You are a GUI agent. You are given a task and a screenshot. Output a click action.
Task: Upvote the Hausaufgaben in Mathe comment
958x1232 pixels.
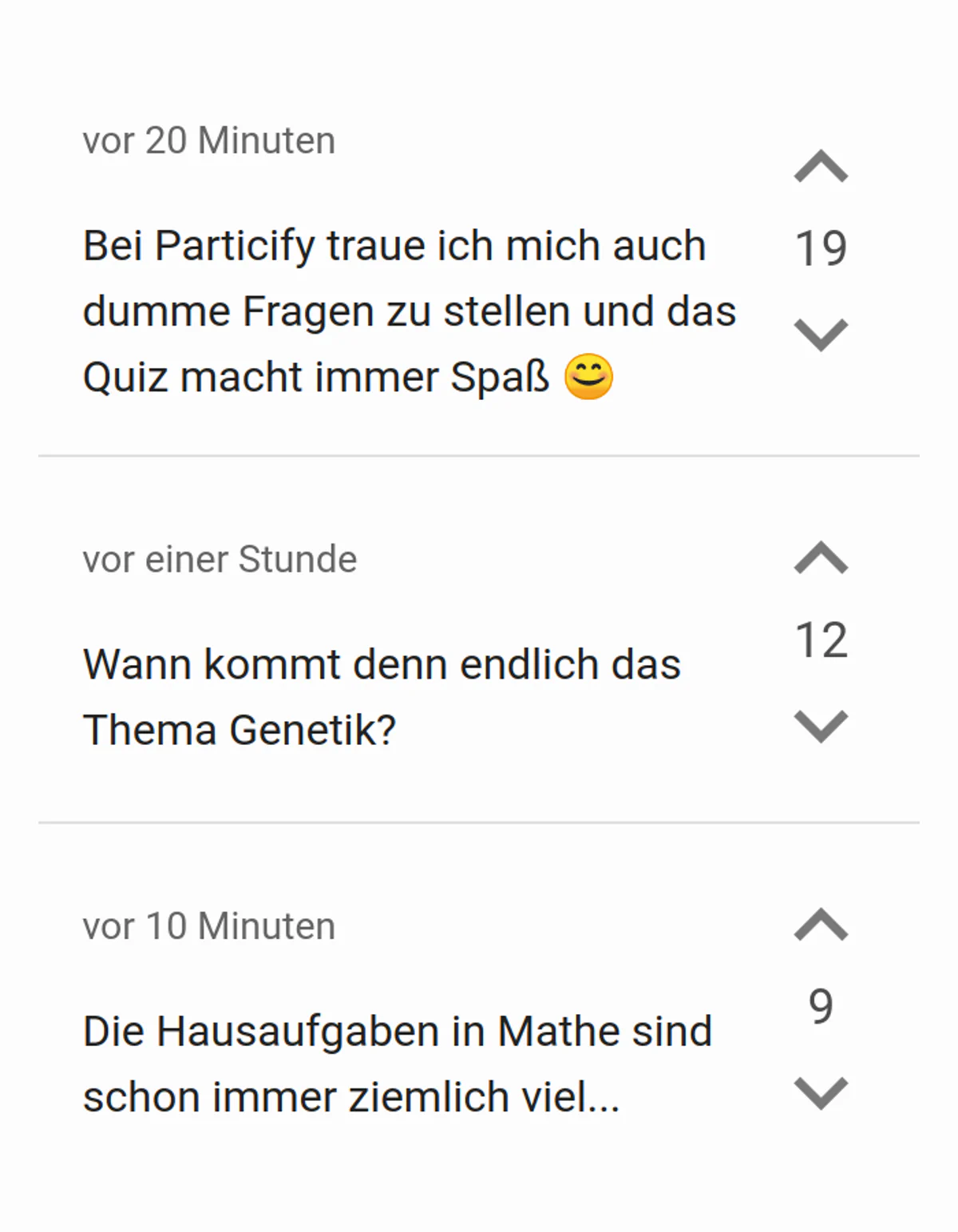coord(821,925)
